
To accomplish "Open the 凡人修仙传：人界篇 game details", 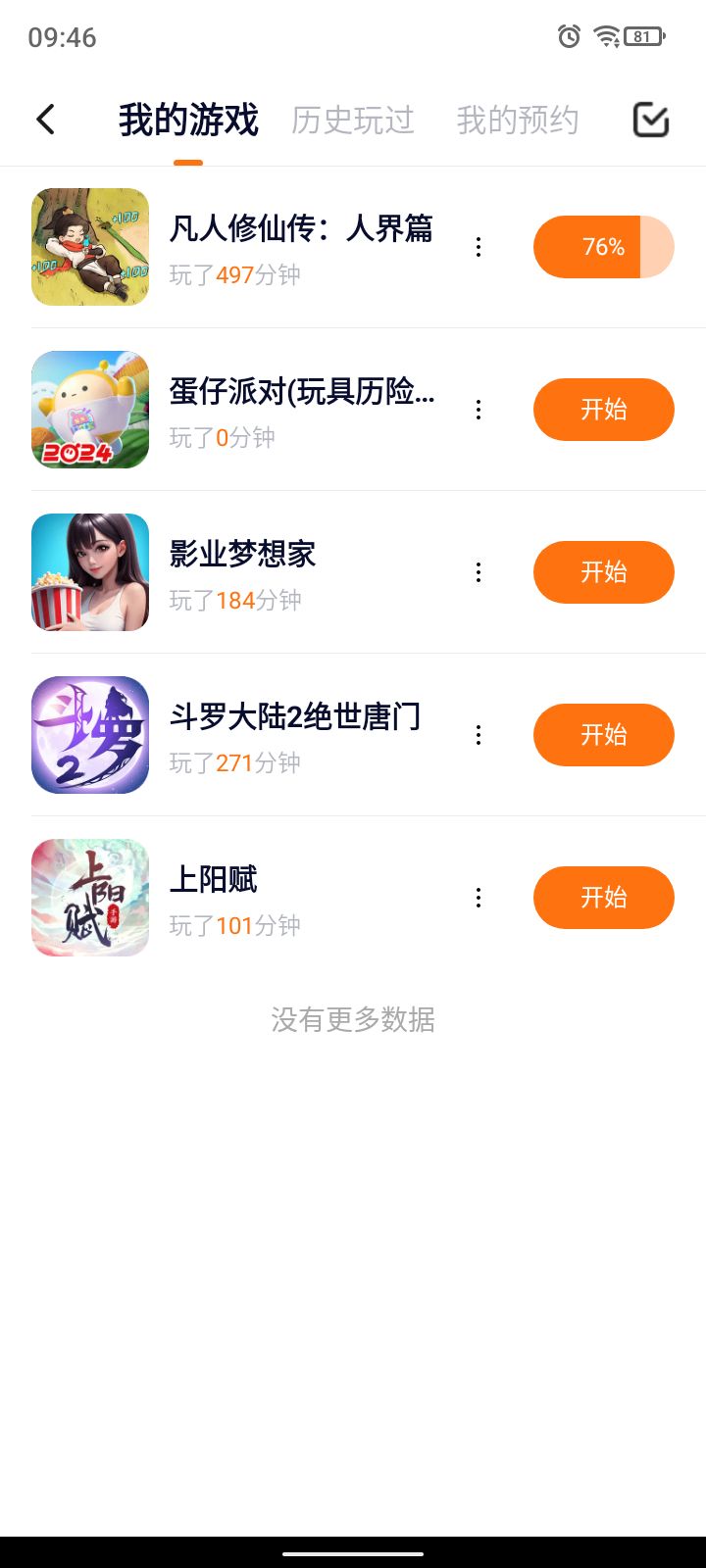I will (300, 229).
